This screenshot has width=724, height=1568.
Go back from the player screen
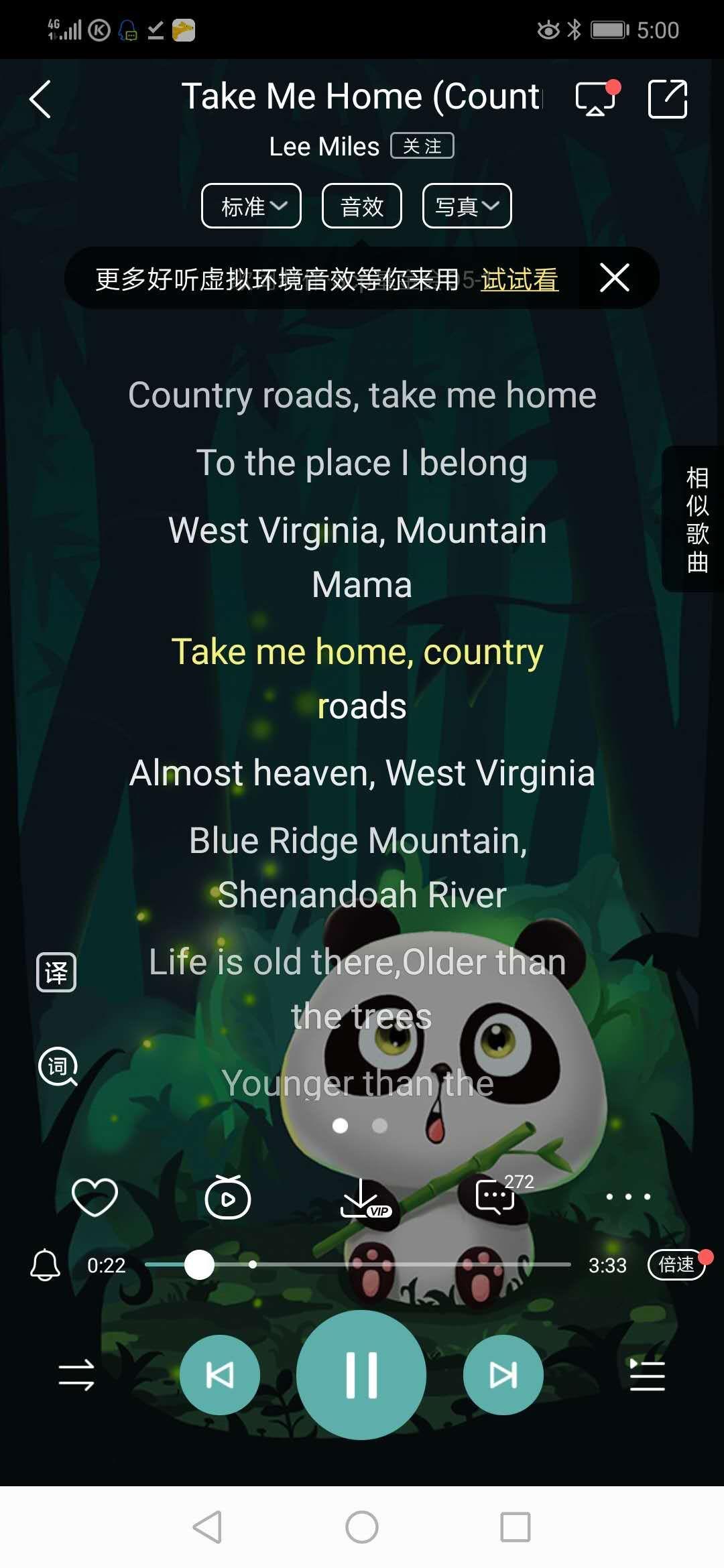pos(41,99)
